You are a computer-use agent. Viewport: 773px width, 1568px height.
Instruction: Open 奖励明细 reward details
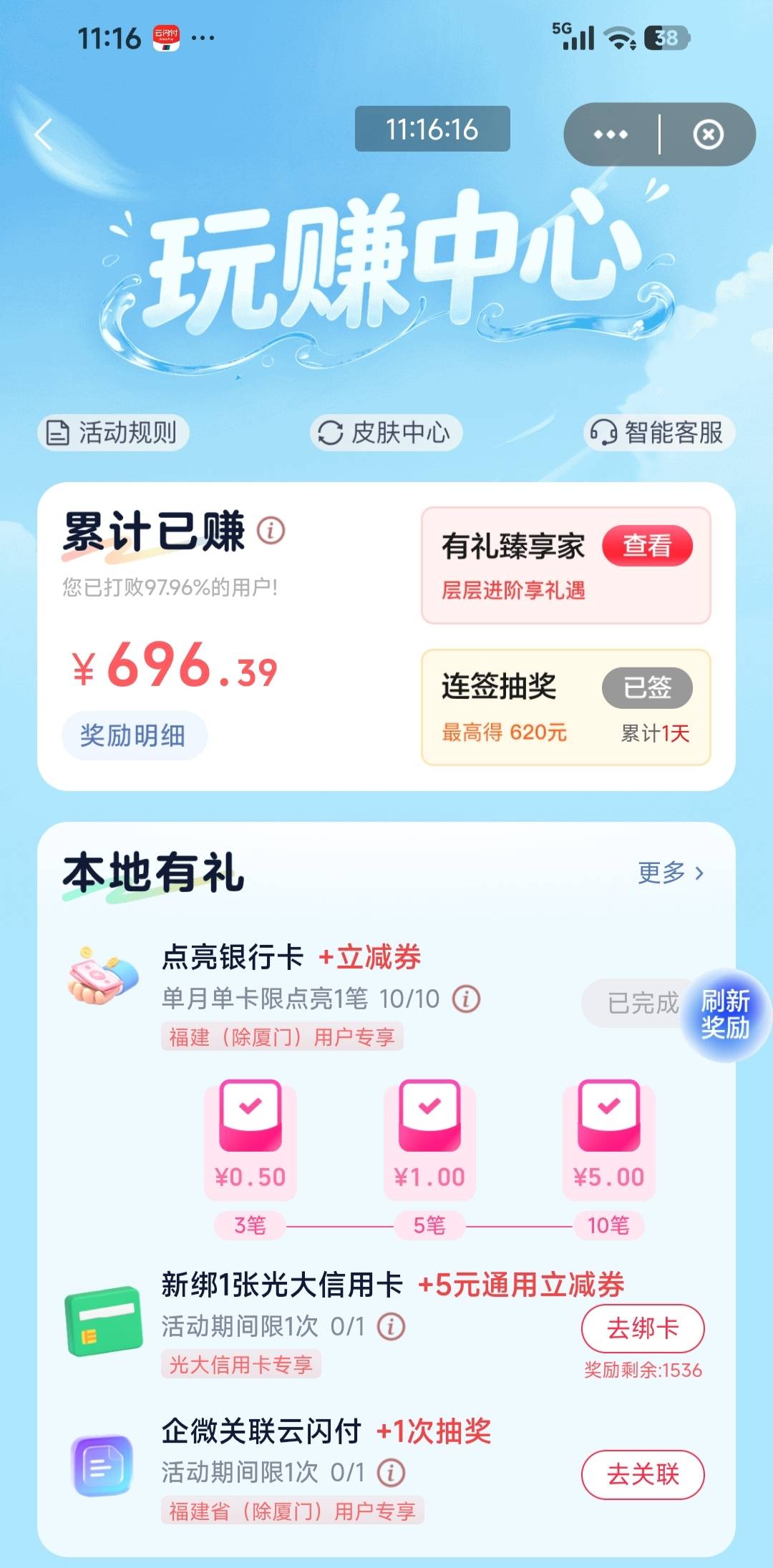pos(134,735)
